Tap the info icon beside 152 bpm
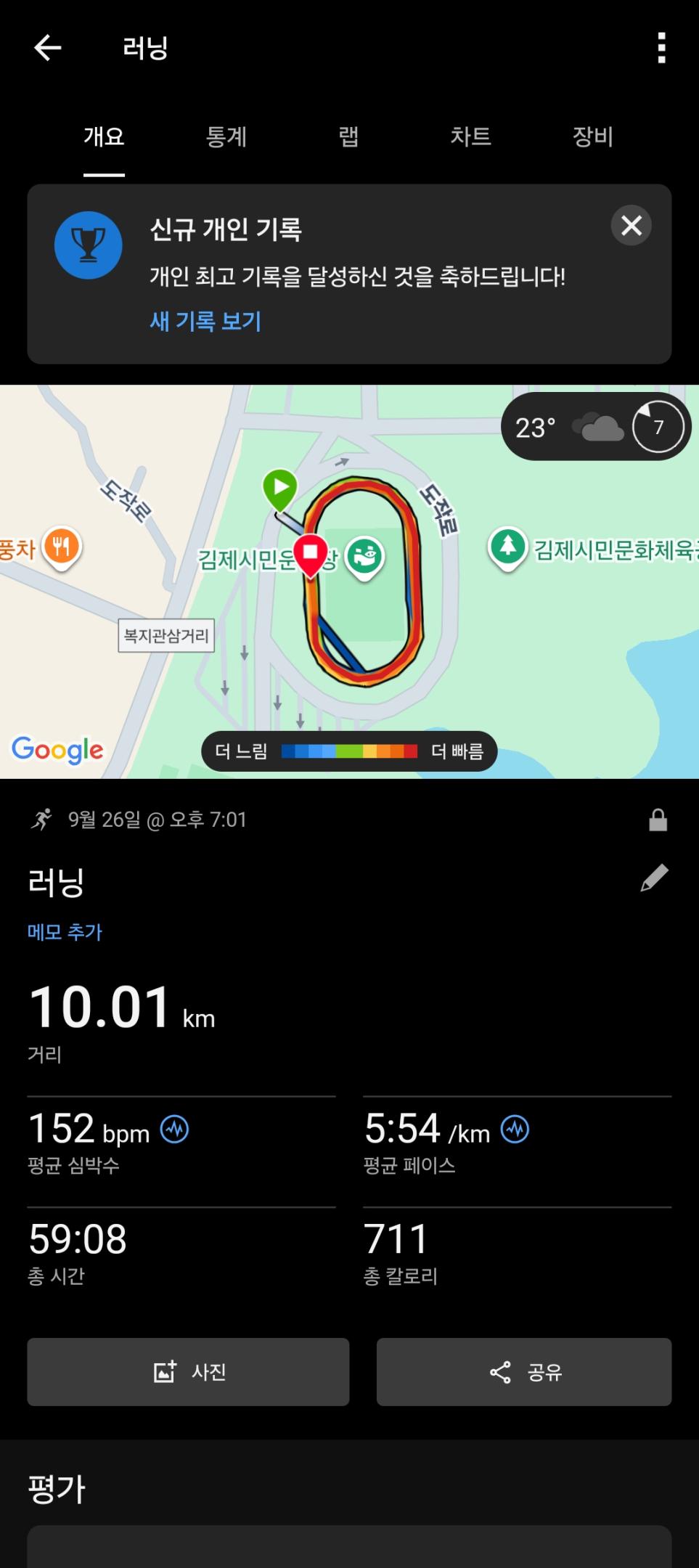The height and width of the screenshot is (1568, 699). click(174, 1130)
